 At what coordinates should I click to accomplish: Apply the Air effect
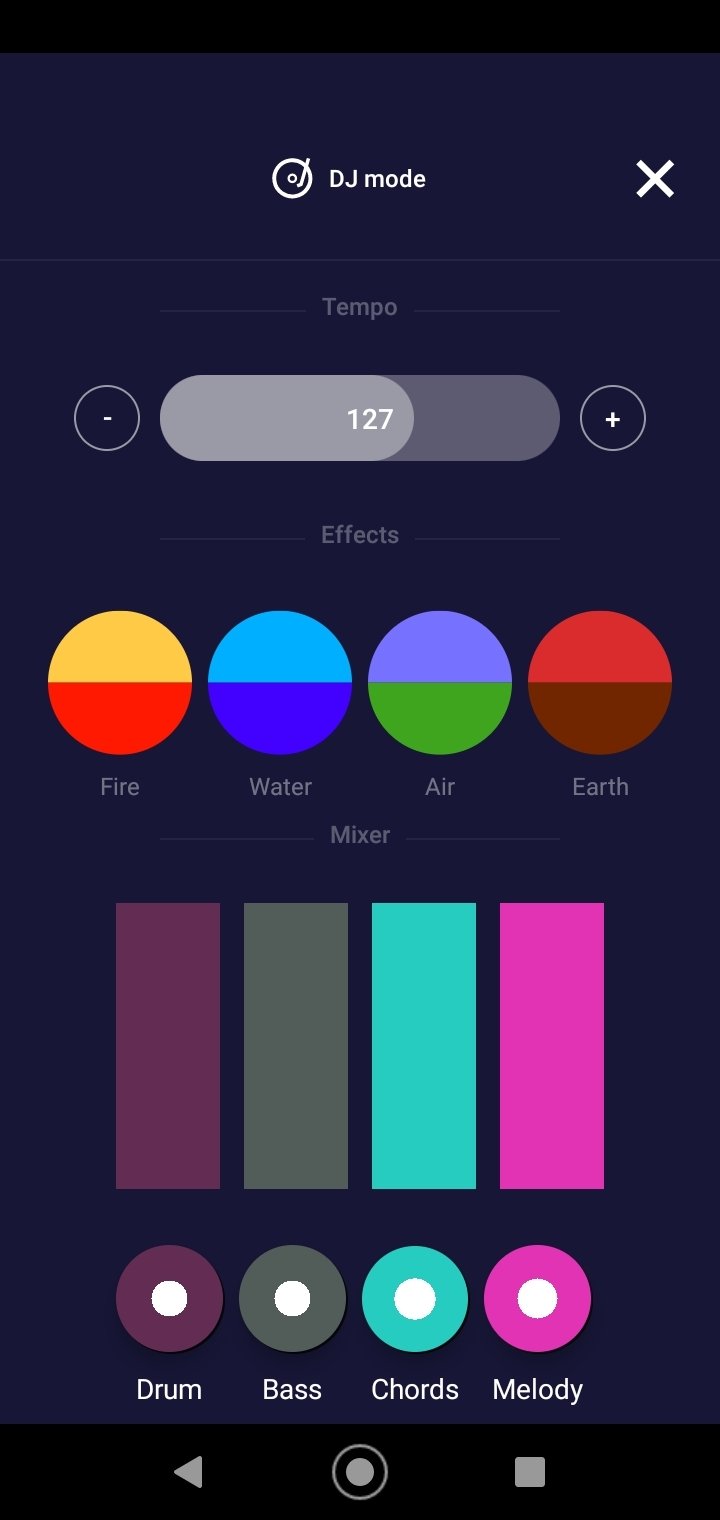[440, 683]
